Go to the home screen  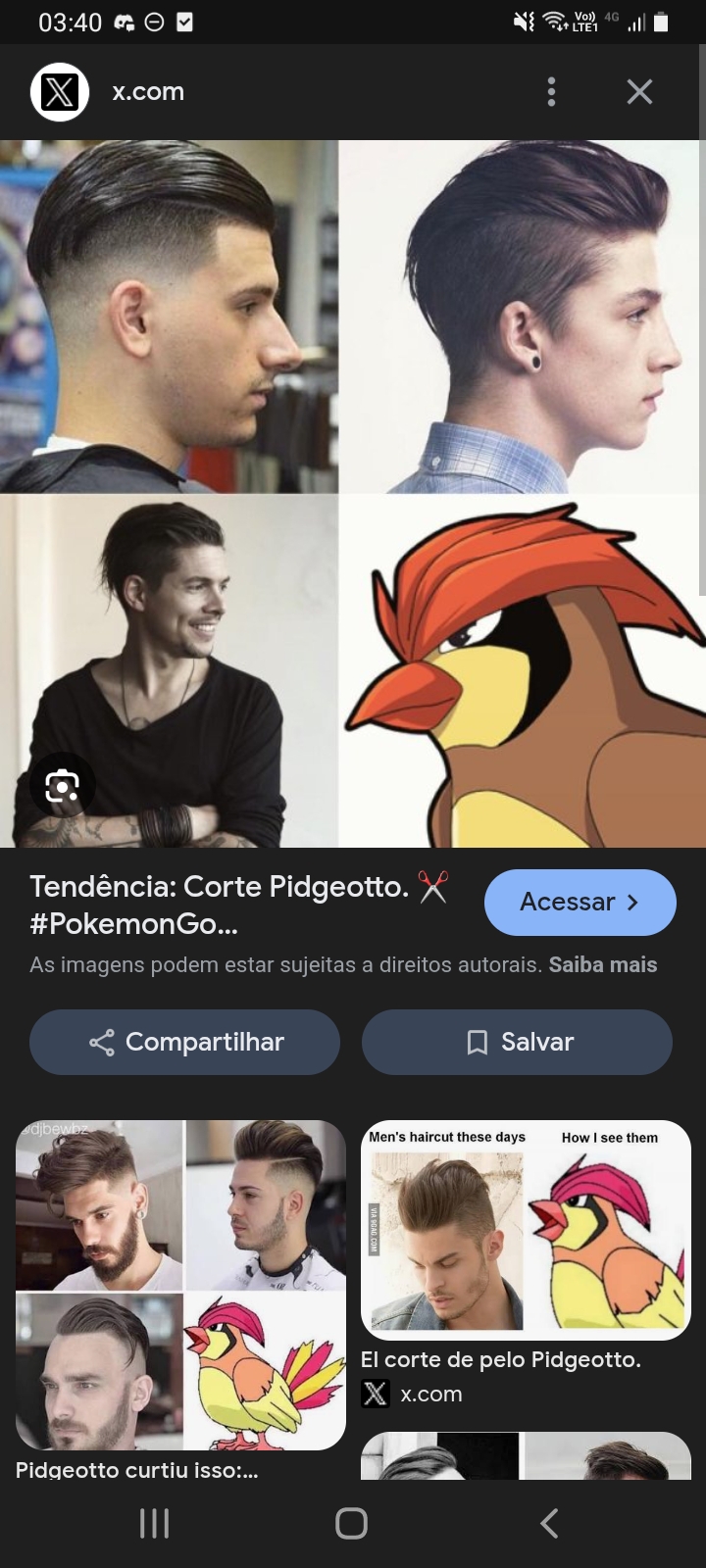tap(351, 1523)
